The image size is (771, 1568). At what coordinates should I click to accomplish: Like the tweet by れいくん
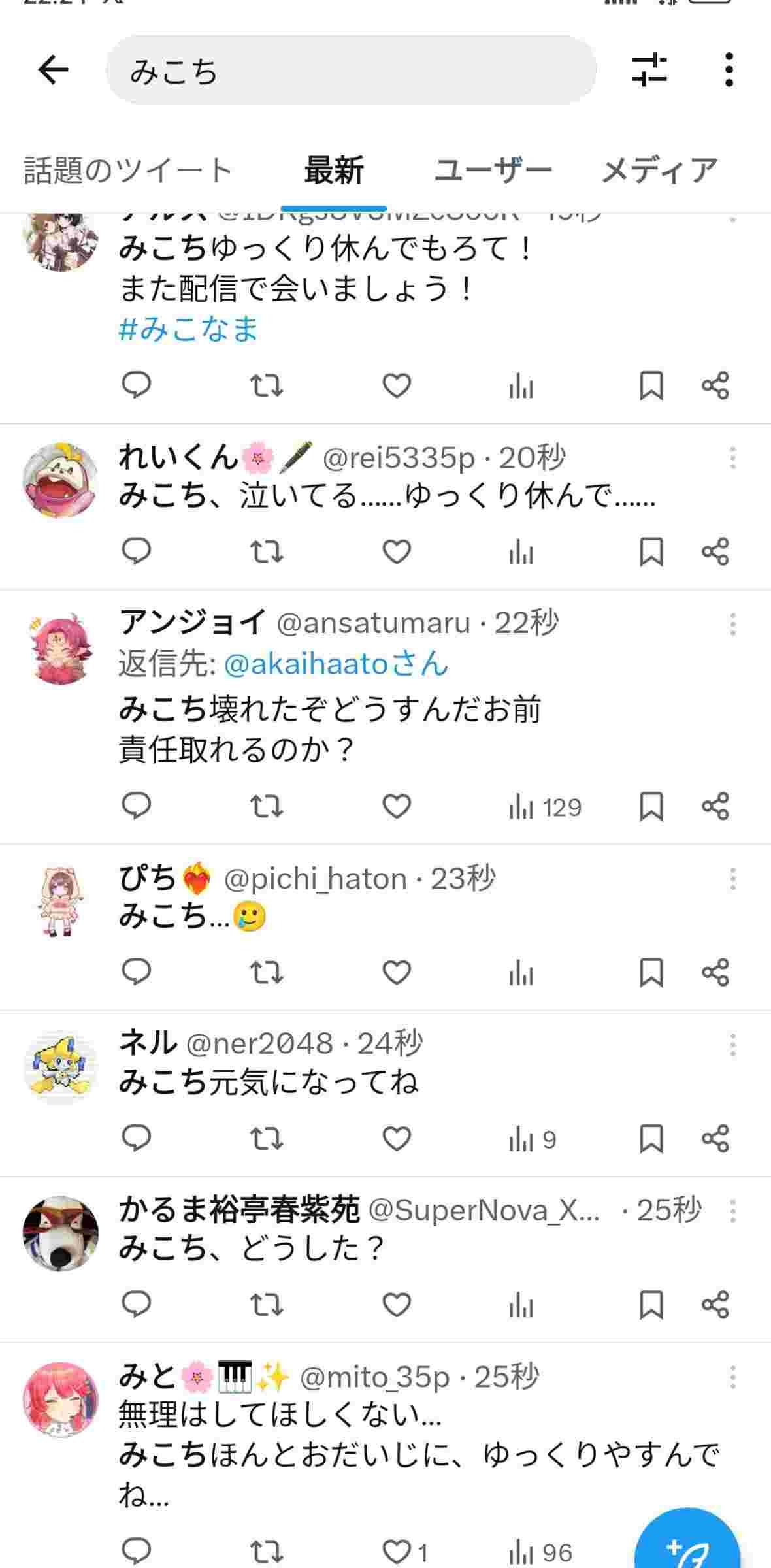click(x=396, y=552)
